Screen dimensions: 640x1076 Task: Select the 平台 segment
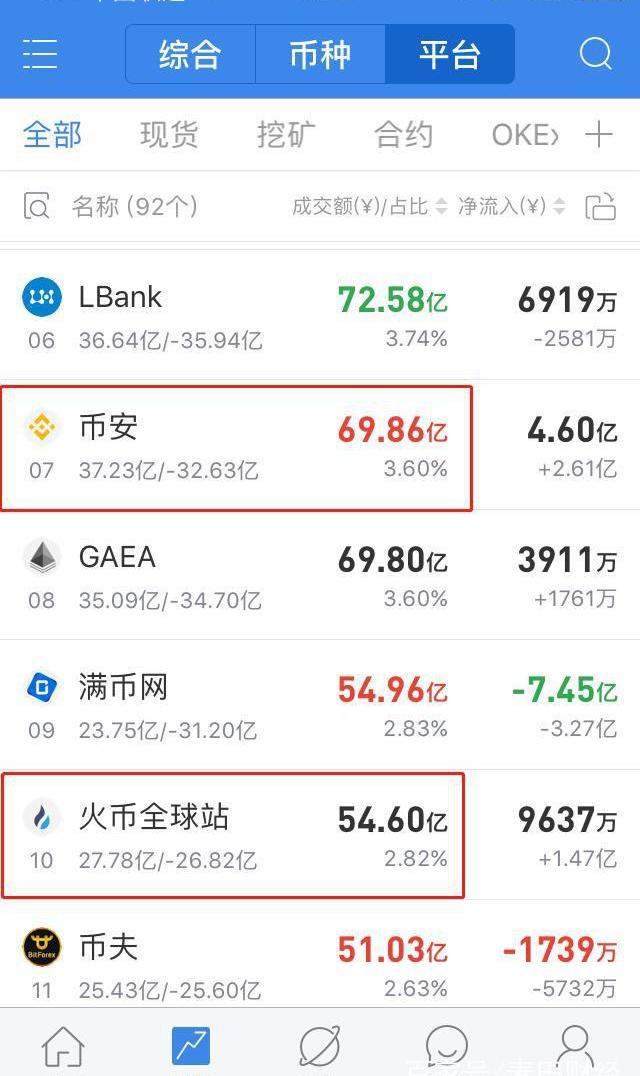coord(449,54)
